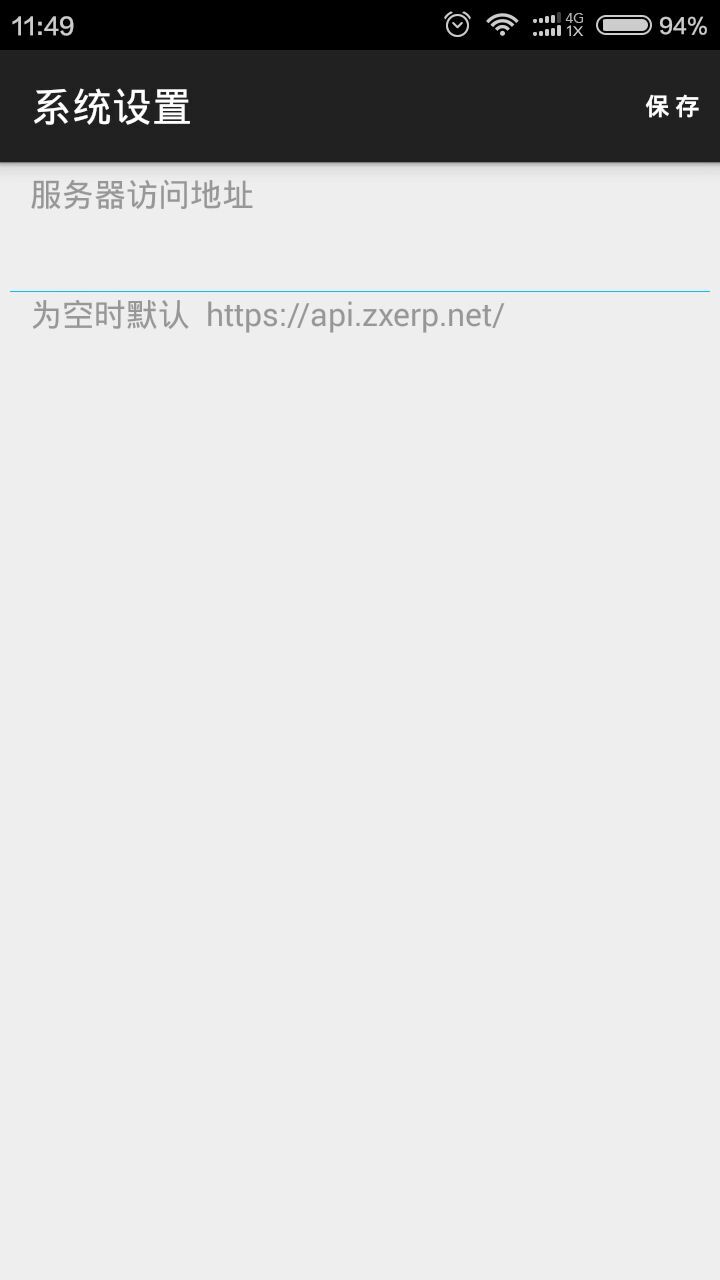Tap the blue underline of the input
Viewport: 720px width, 1280px height.
(360, 290)
